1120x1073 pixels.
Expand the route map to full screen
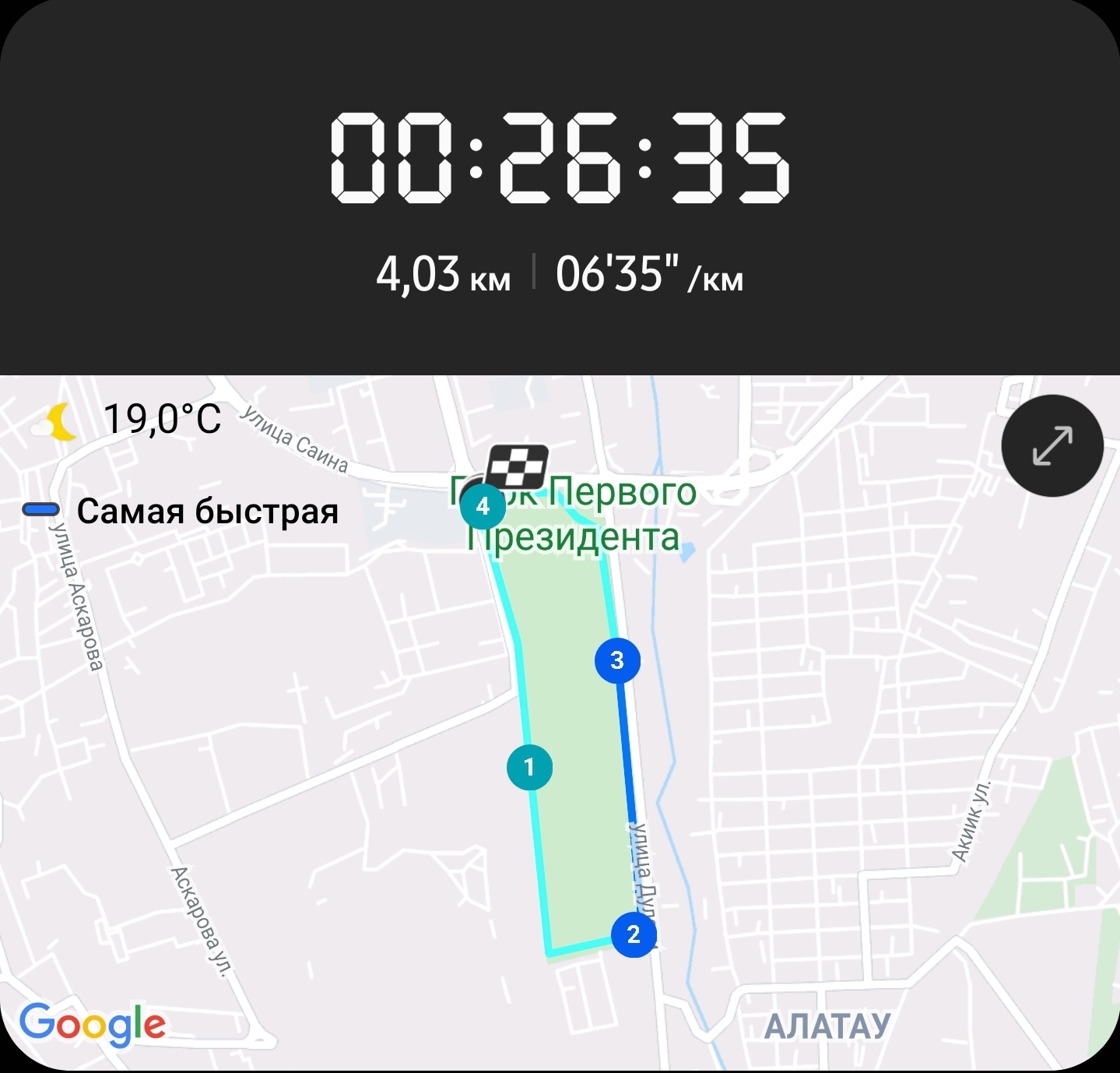click(1052, 445)
